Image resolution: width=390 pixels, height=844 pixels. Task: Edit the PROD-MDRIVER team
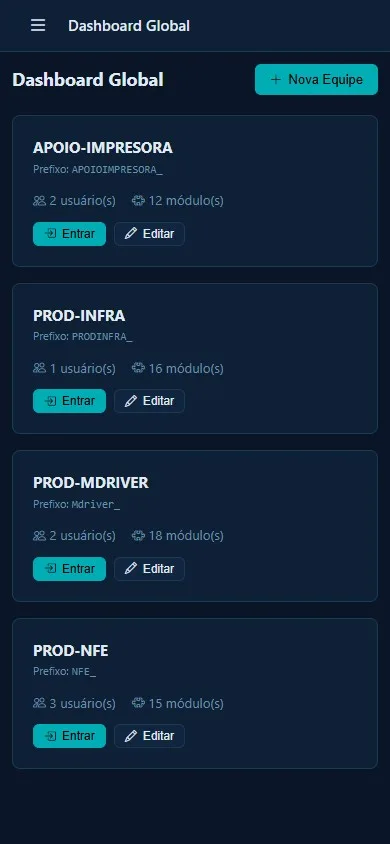(x=150, y=569)
